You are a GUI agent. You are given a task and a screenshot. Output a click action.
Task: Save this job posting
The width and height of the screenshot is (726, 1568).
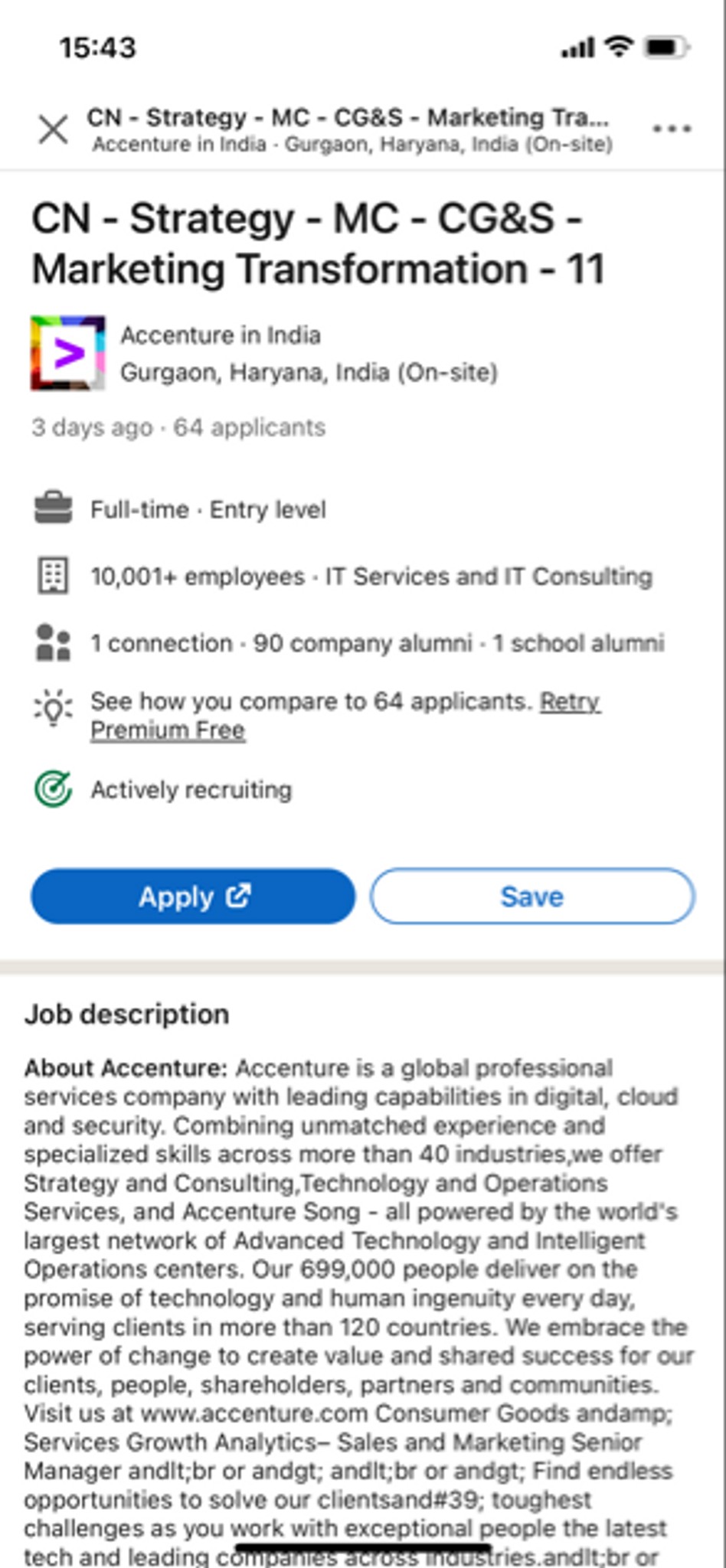point(532,896)
